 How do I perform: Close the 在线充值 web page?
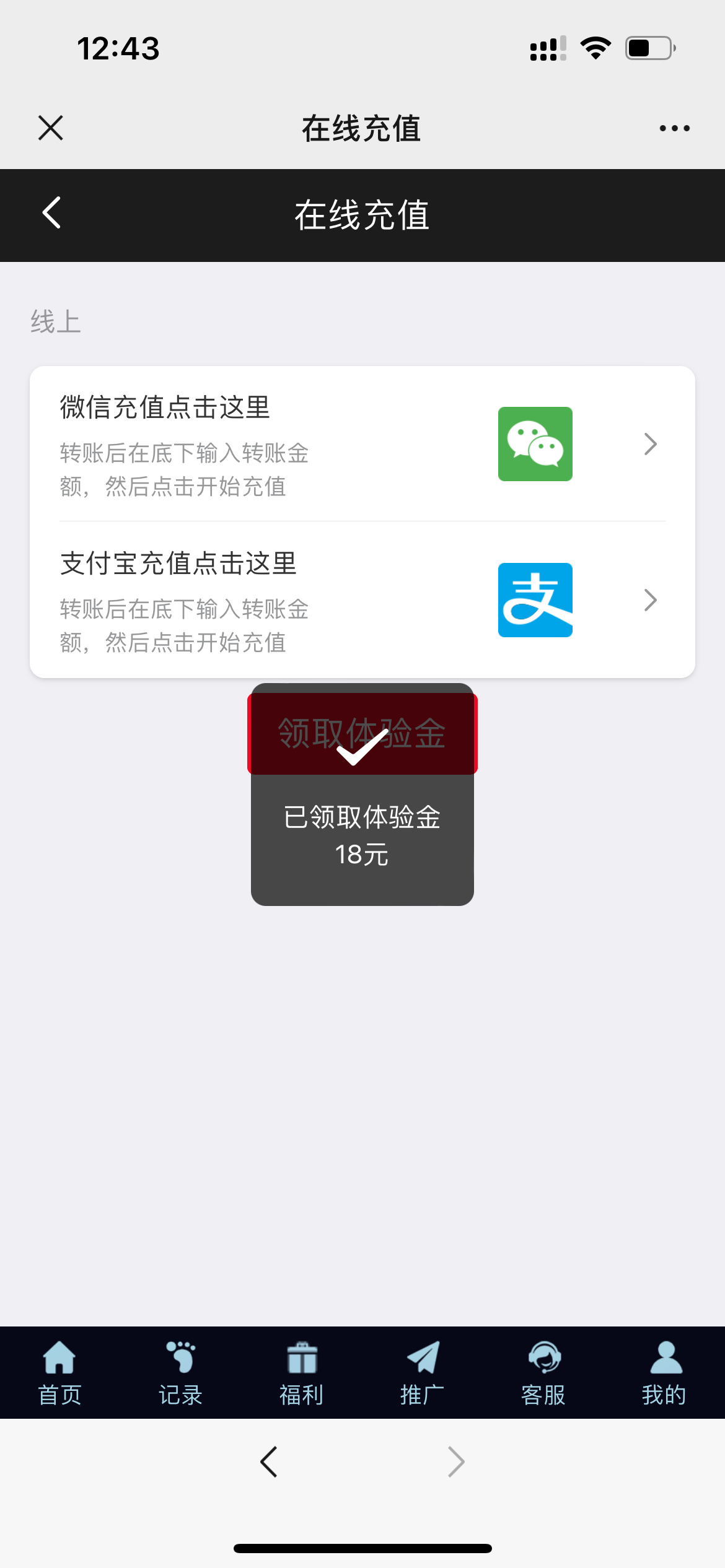(51, 128)
